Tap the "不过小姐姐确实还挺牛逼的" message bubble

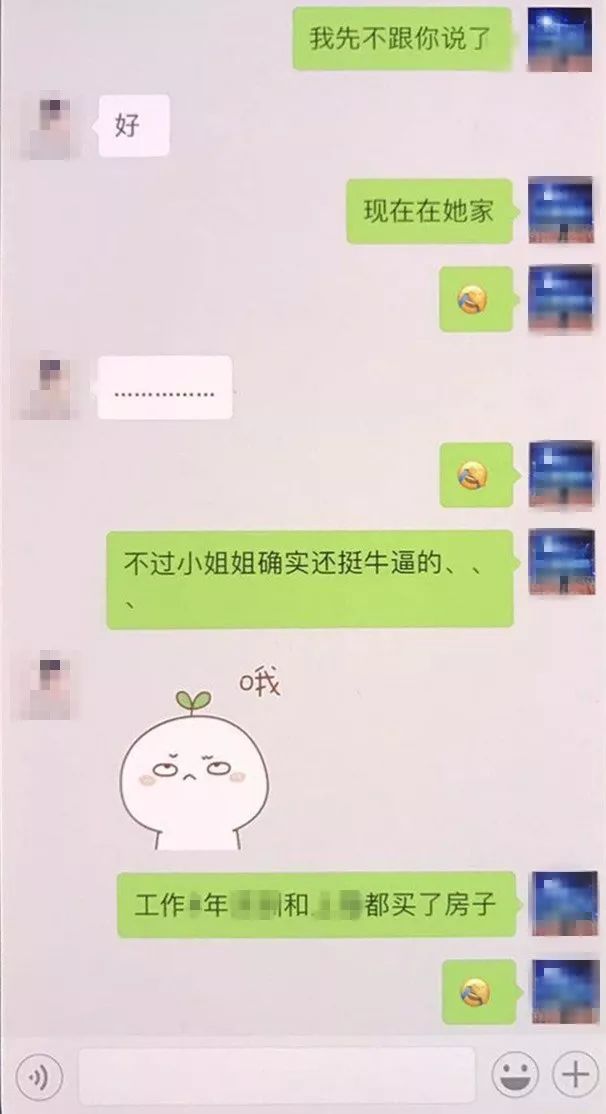(x=309, y=580)
